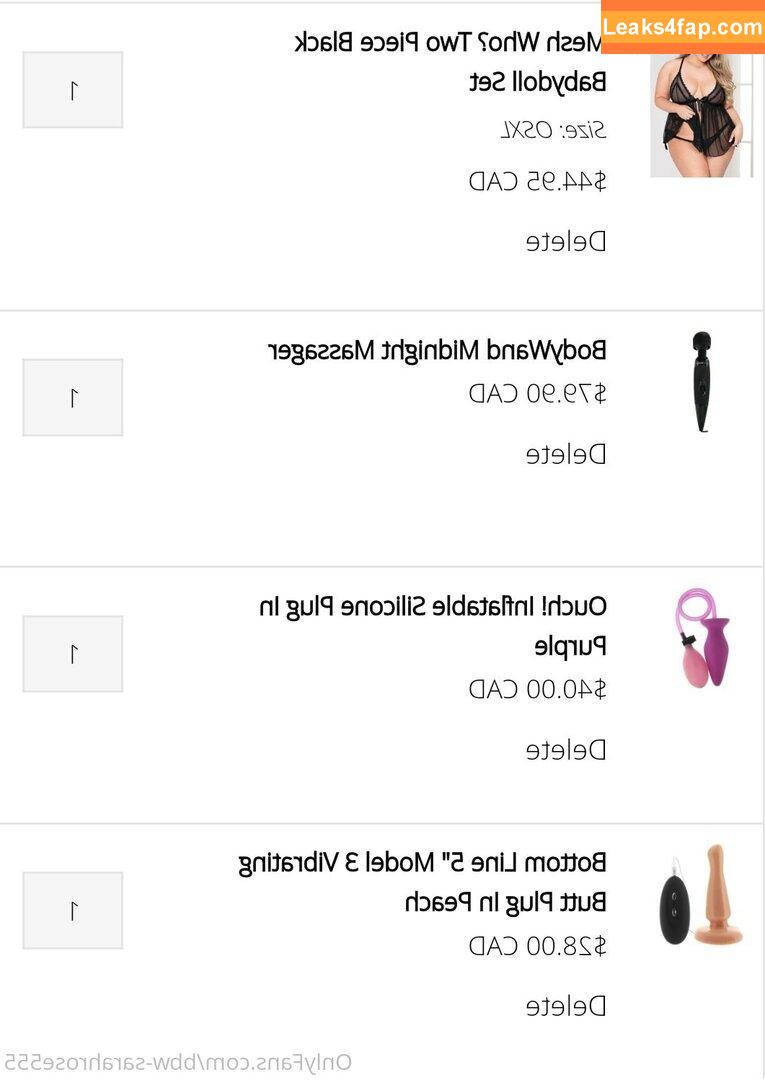Delete the Ouch! Inflatable Silicone Plug item
Image resolution: width=765 pixels, height=1080 pixels.
pyautogui.click(x=566, y=750)
